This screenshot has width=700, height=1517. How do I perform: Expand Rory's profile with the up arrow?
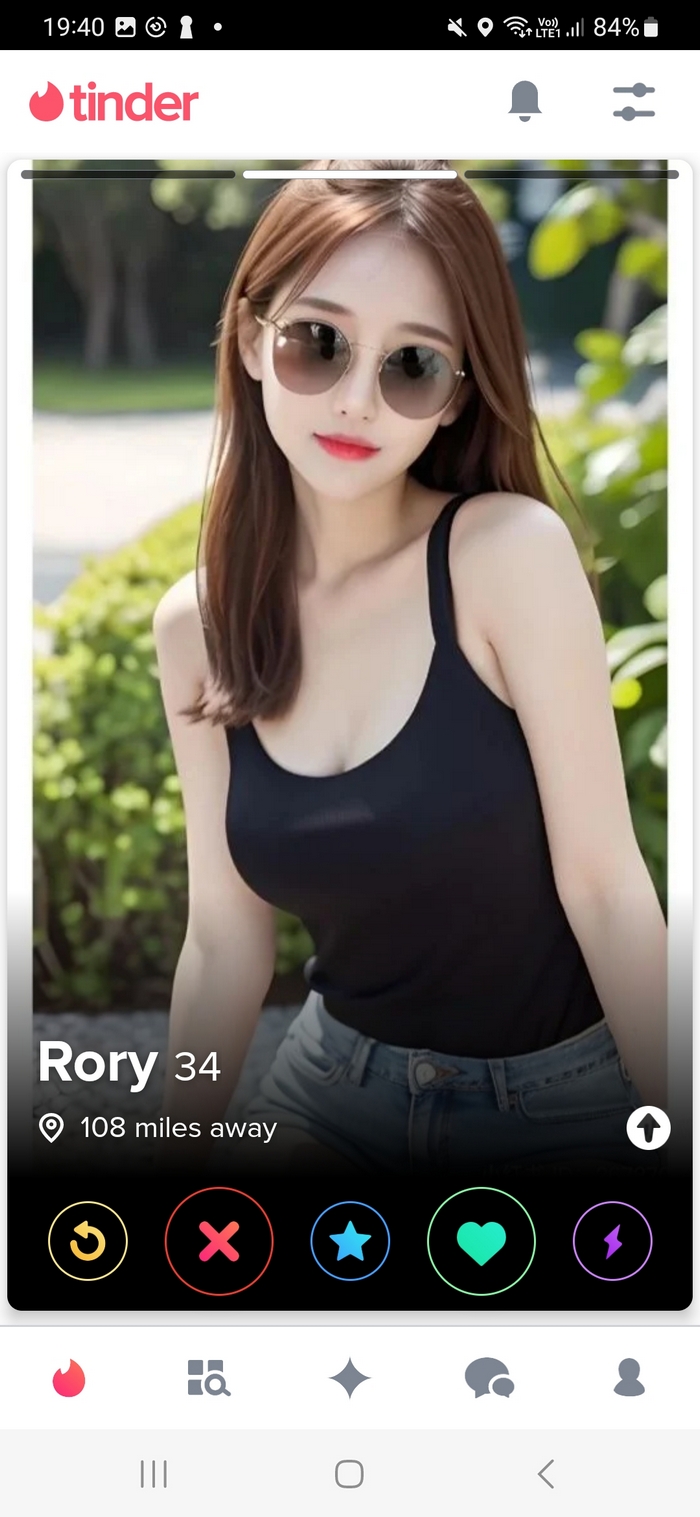[x=648, y=1129]
